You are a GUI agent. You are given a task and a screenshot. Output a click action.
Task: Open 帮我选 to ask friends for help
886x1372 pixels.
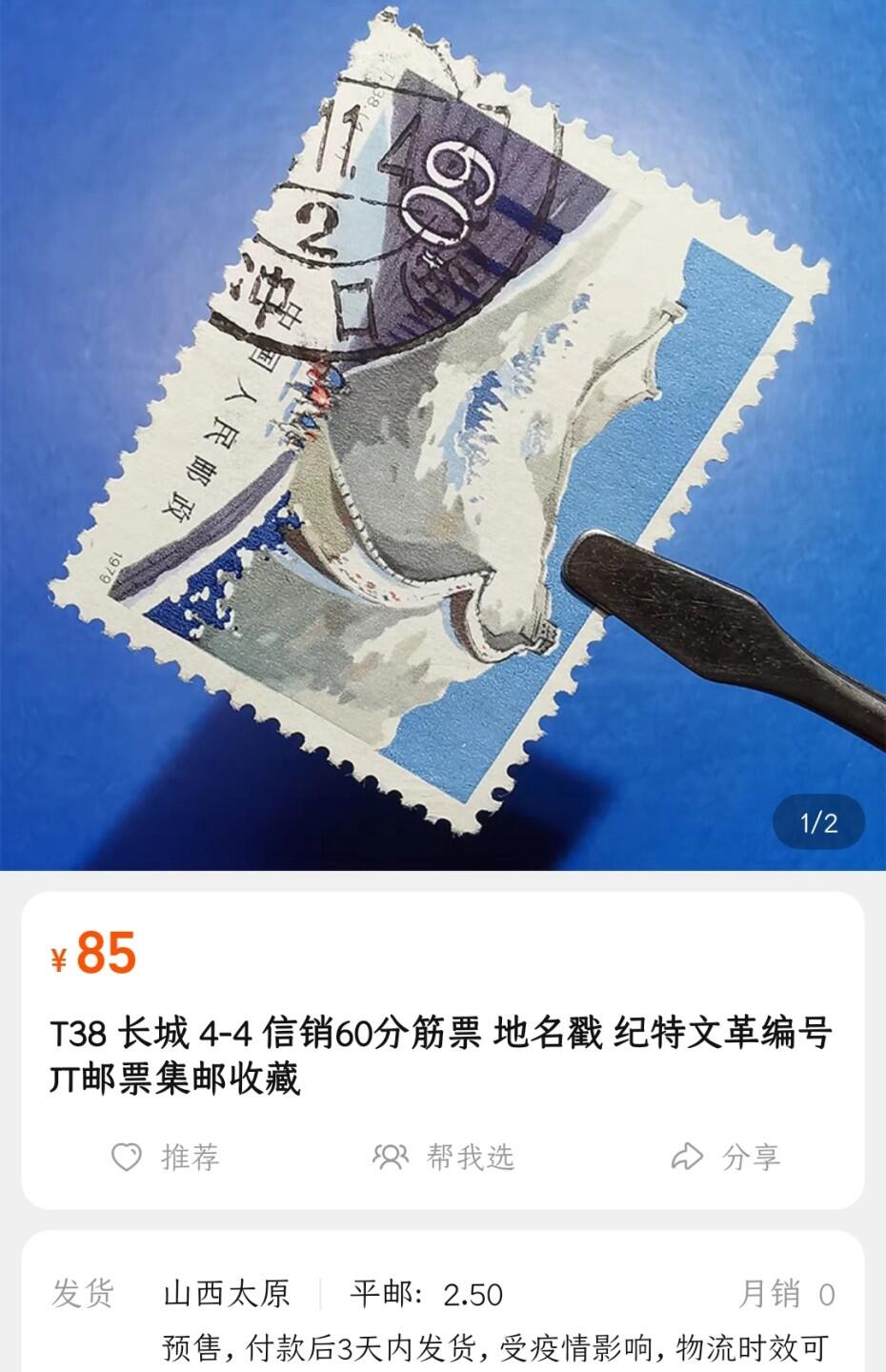pyautogui.click(x=471, y=1158)
